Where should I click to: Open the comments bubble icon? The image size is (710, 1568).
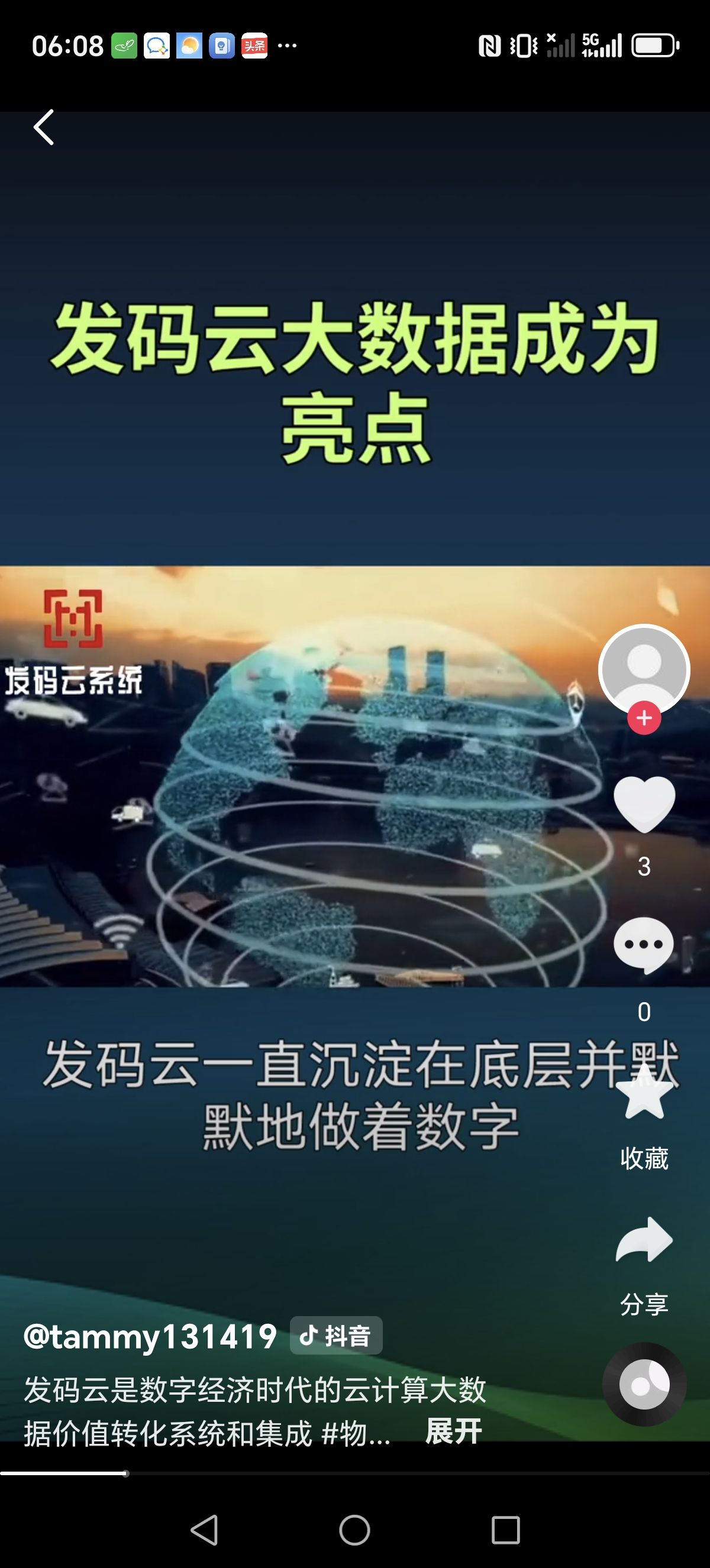point(644,945)
